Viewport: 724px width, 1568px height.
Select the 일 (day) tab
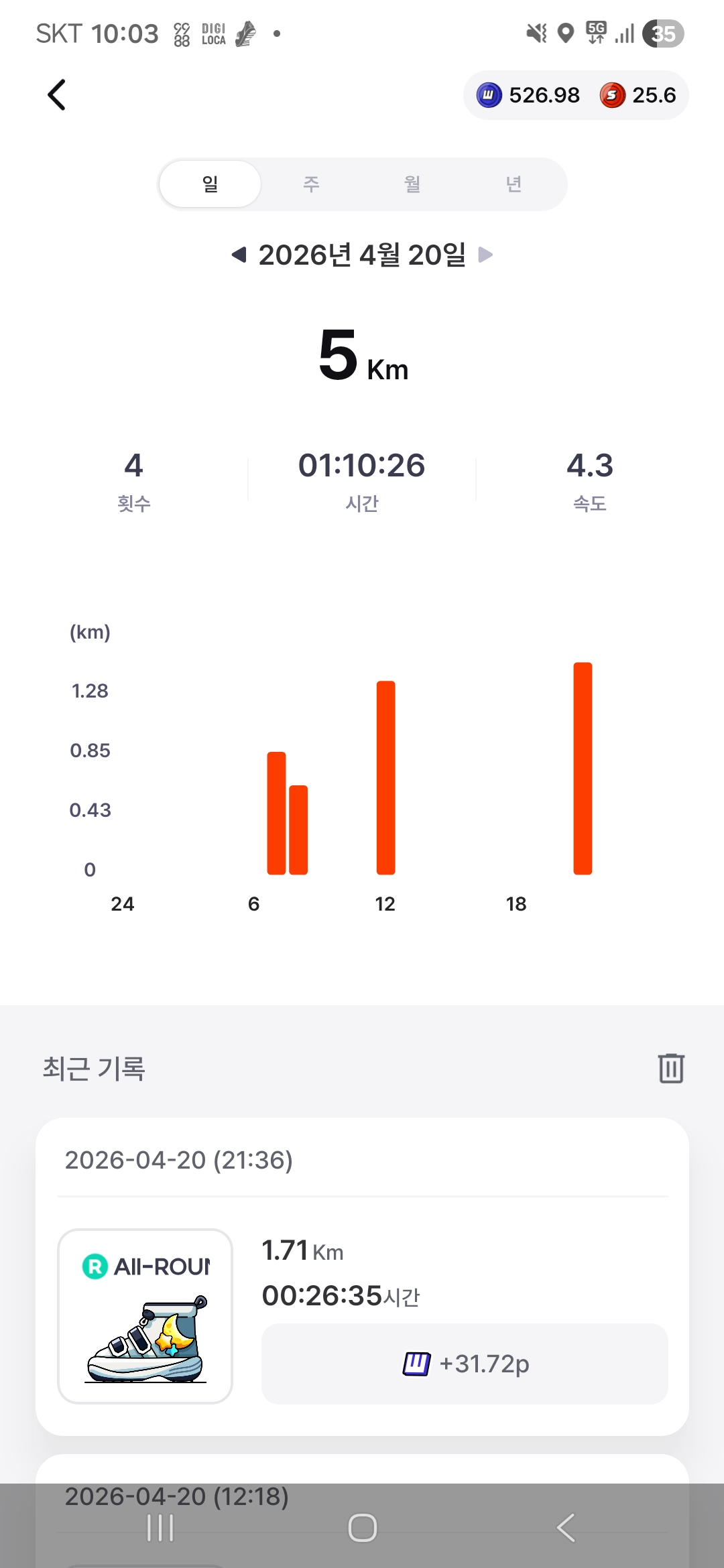210,184
